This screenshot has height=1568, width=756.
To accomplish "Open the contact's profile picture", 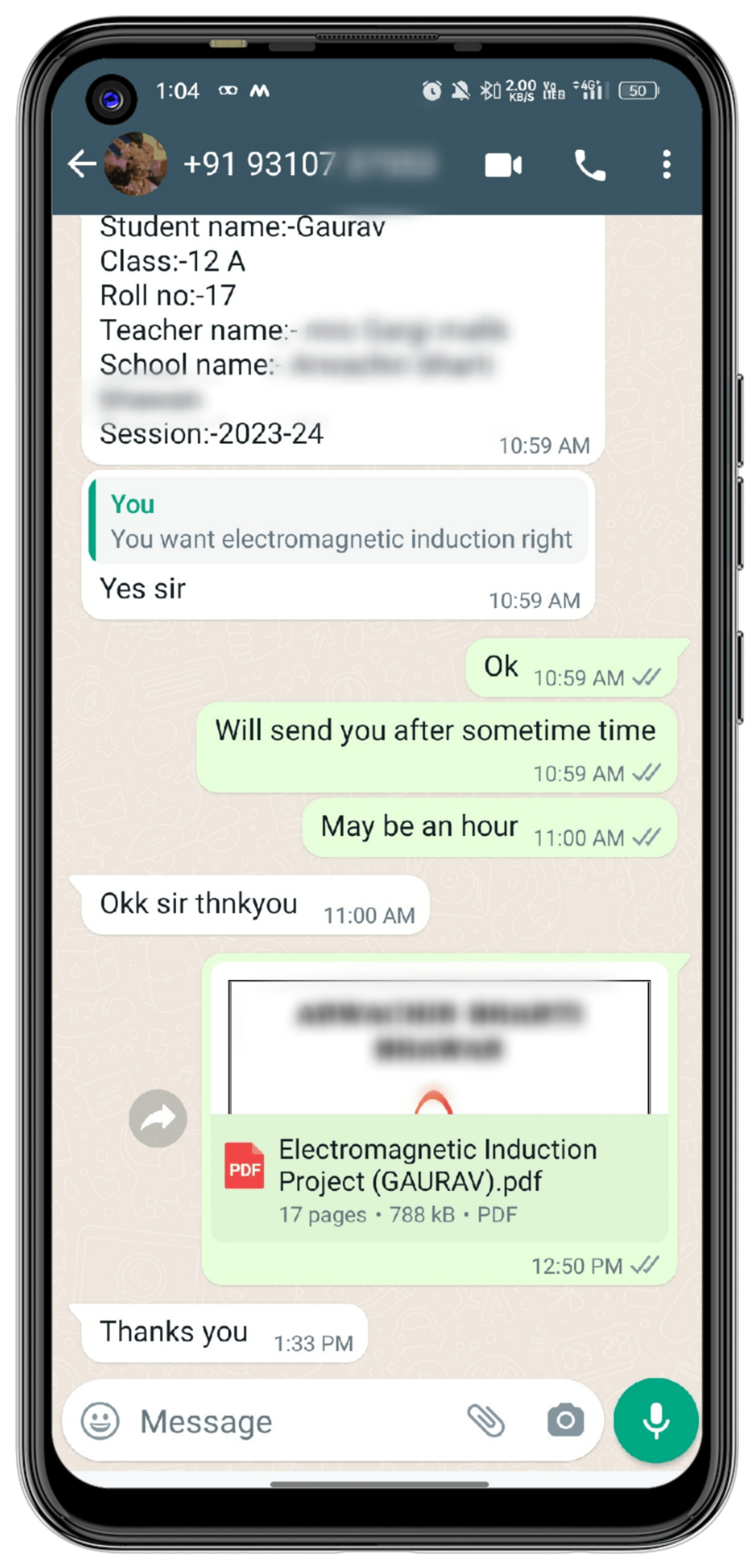I will click(135, 163).
